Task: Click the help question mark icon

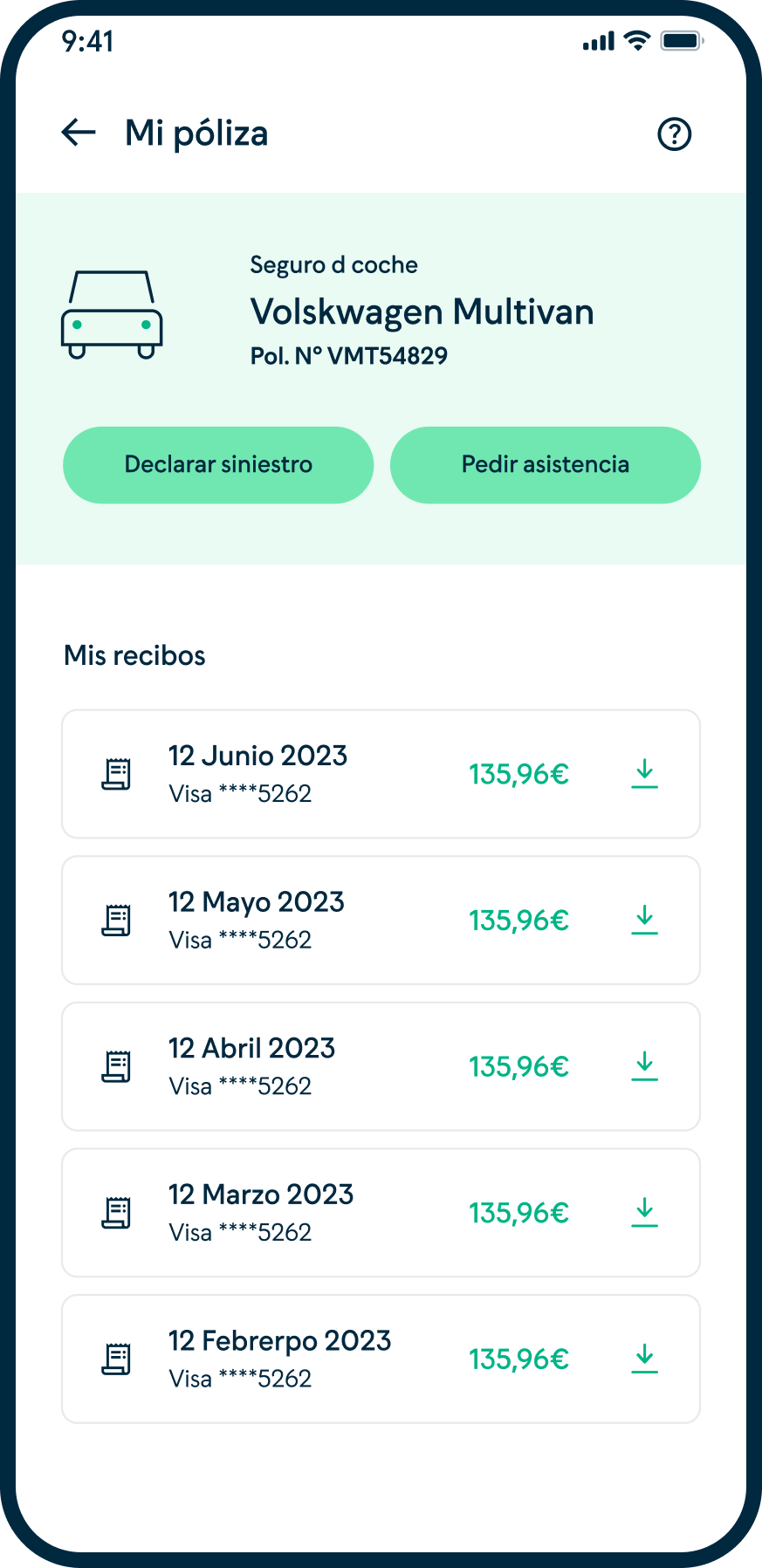Action: 674,133
